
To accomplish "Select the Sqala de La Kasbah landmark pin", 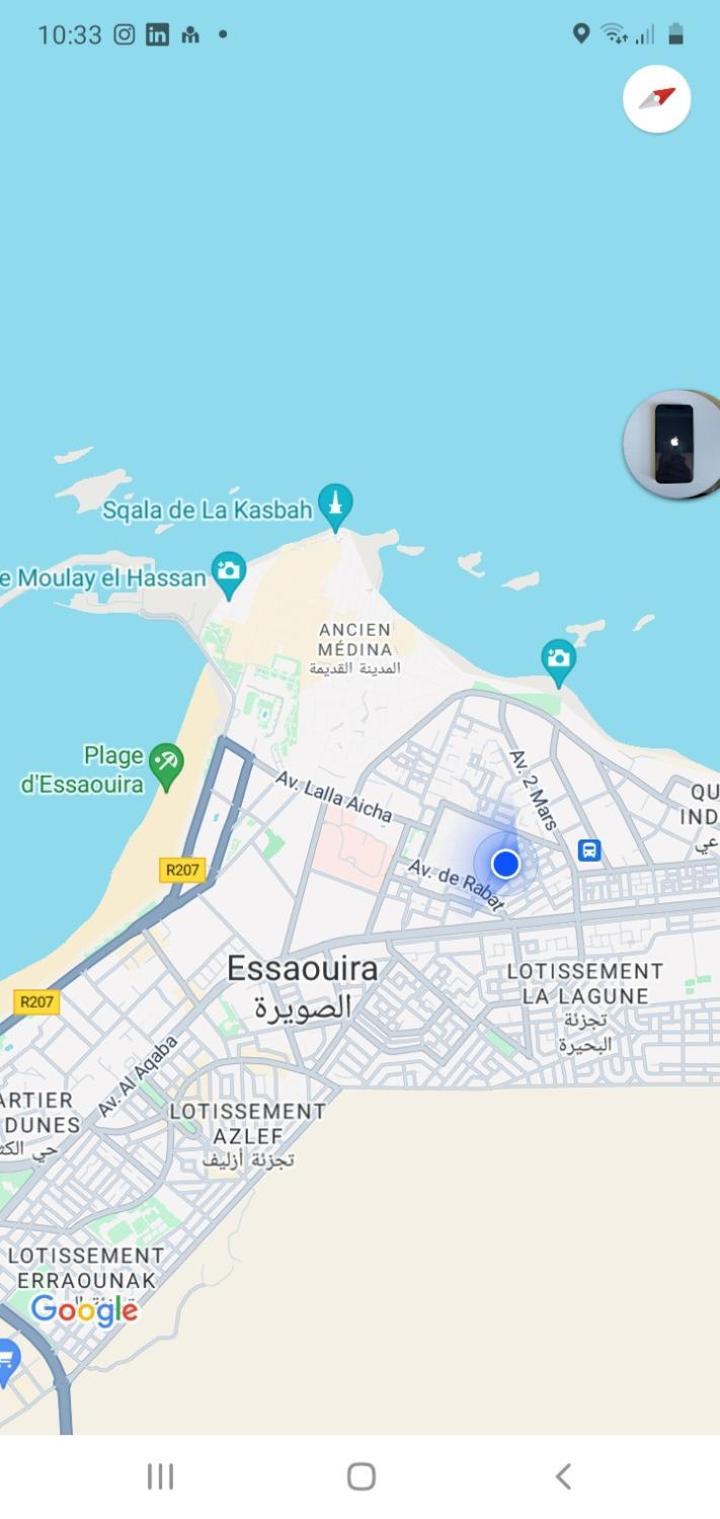I will (335, 505).
